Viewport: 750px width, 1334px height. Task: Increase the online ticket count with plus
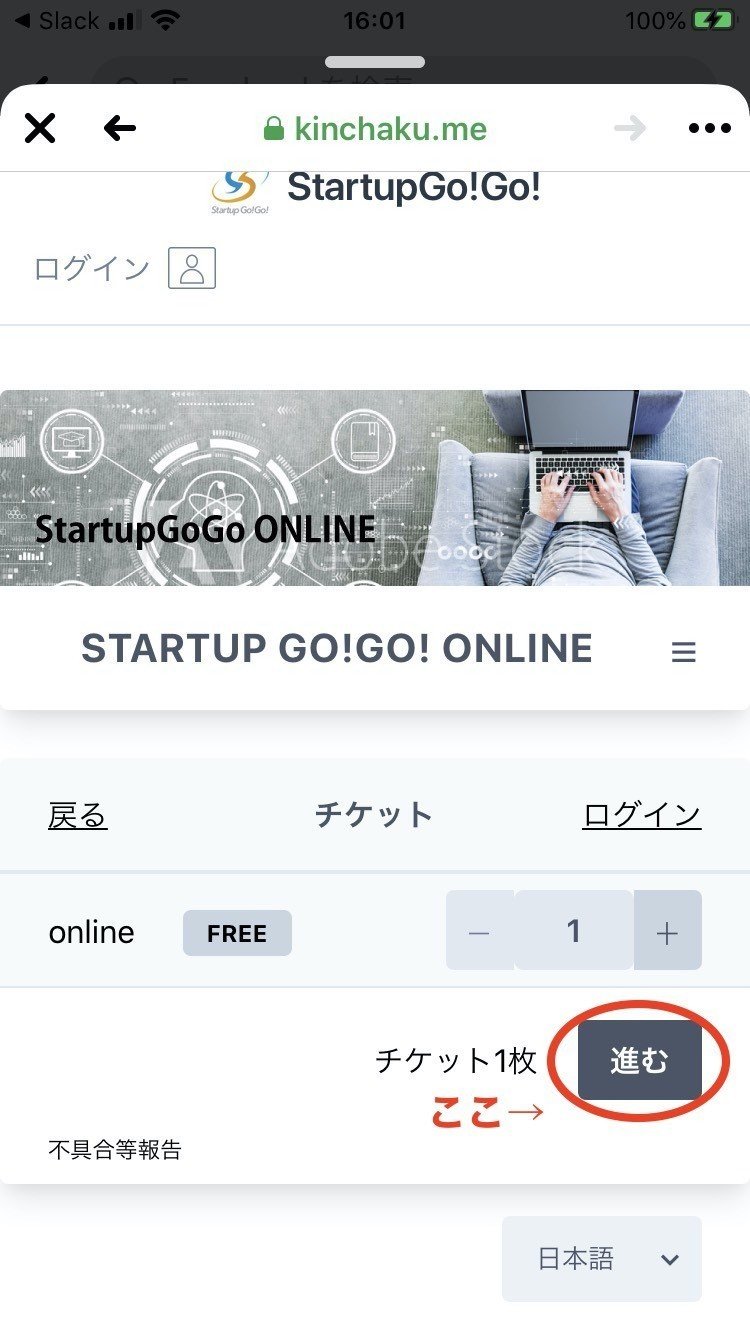coord(667,932)
